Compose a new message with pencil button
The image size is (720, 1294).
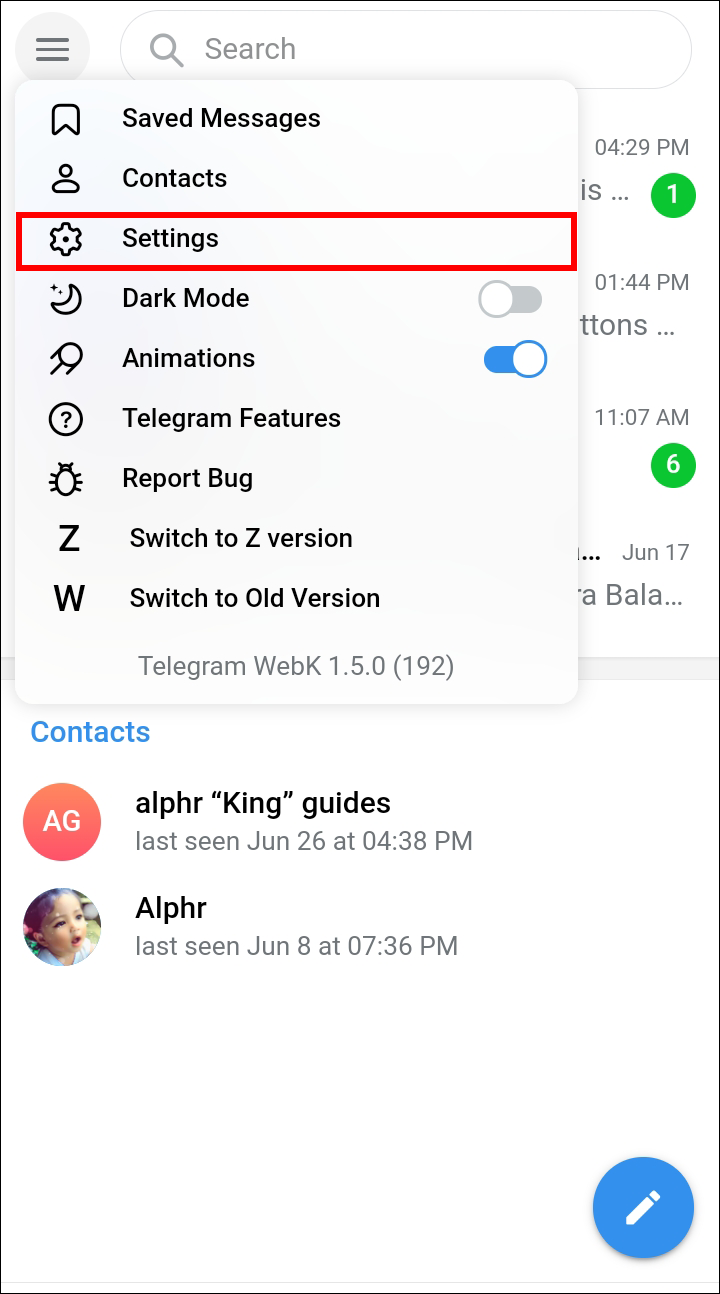coord(643,1207)
